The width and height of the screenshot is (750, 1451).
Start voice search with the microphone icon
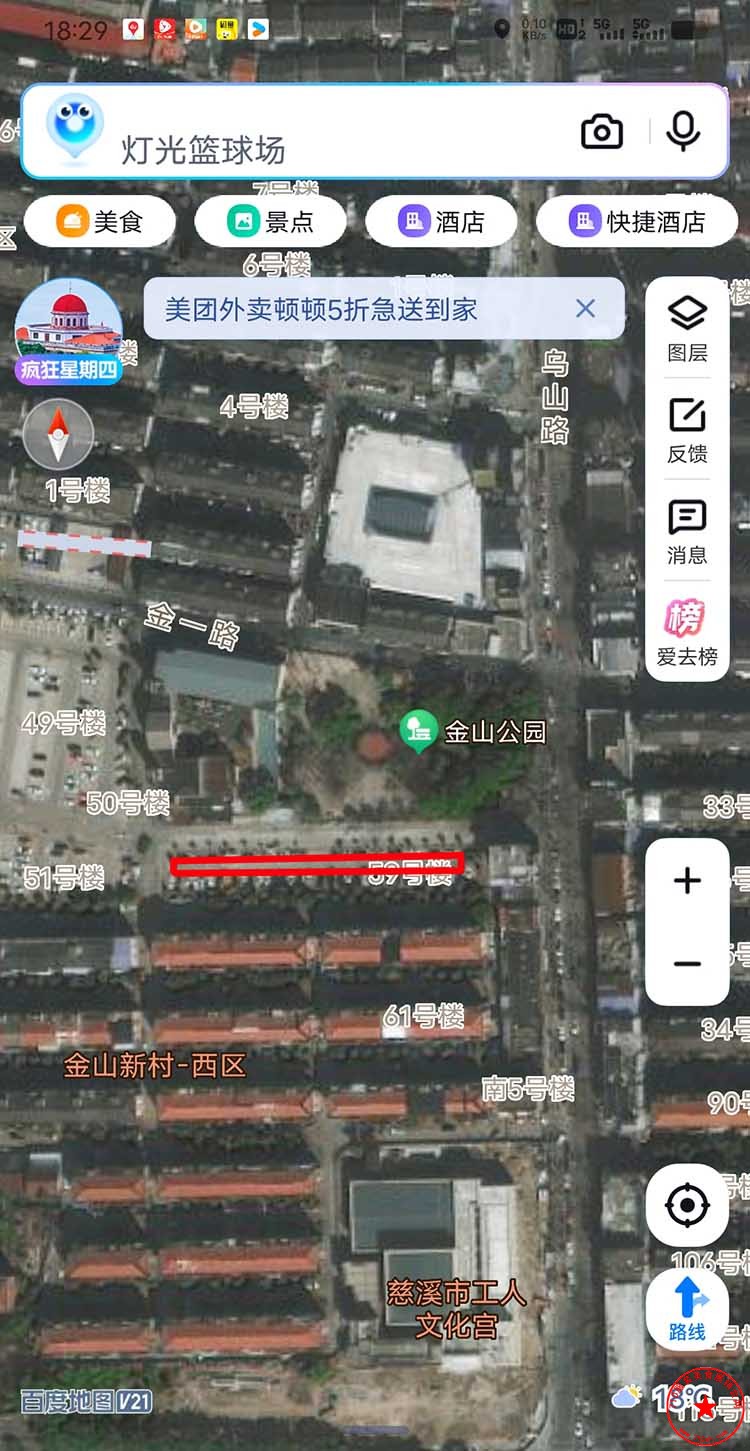pos(682,131)
